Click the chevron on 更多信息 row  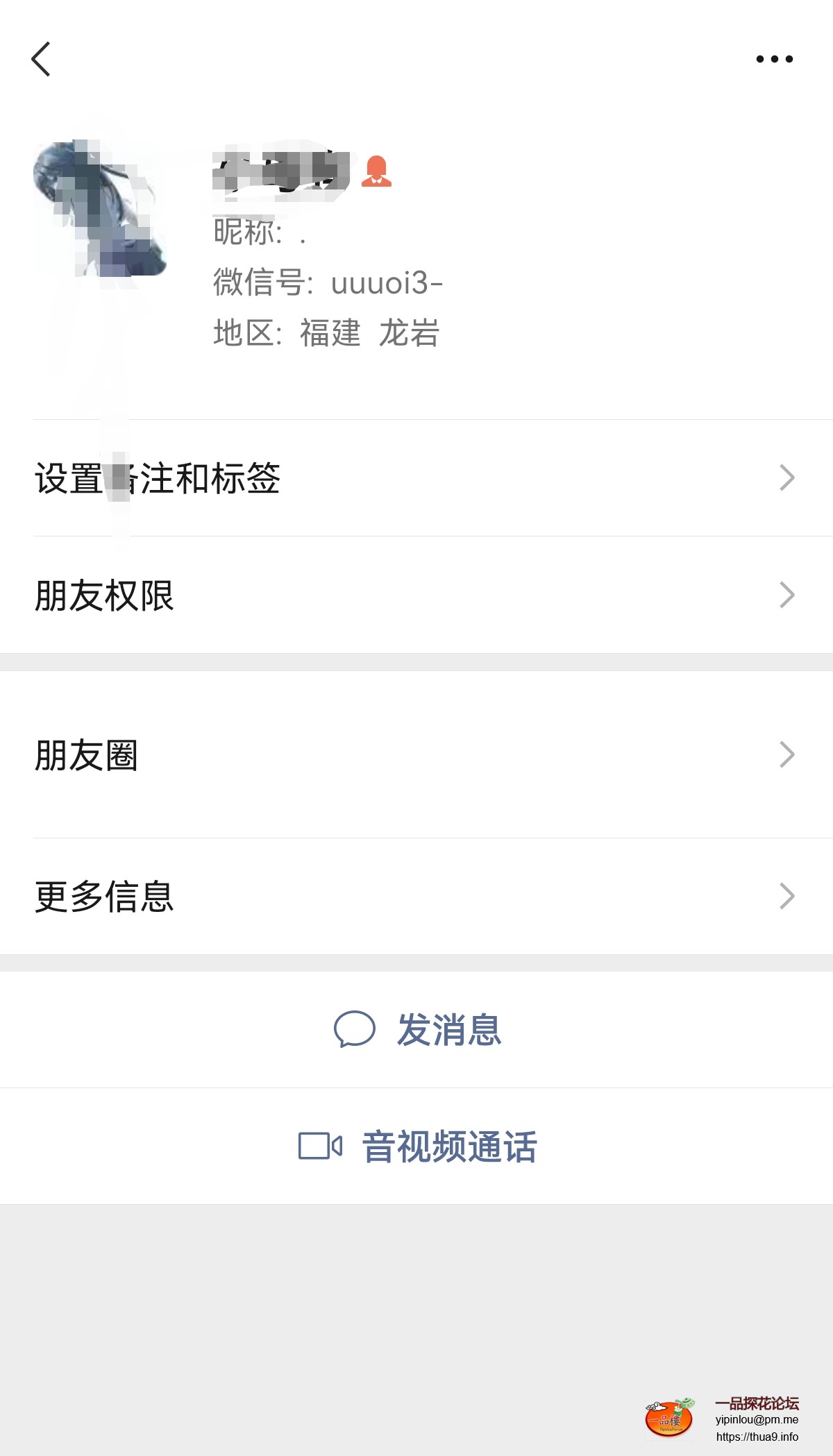click(786, 896)
